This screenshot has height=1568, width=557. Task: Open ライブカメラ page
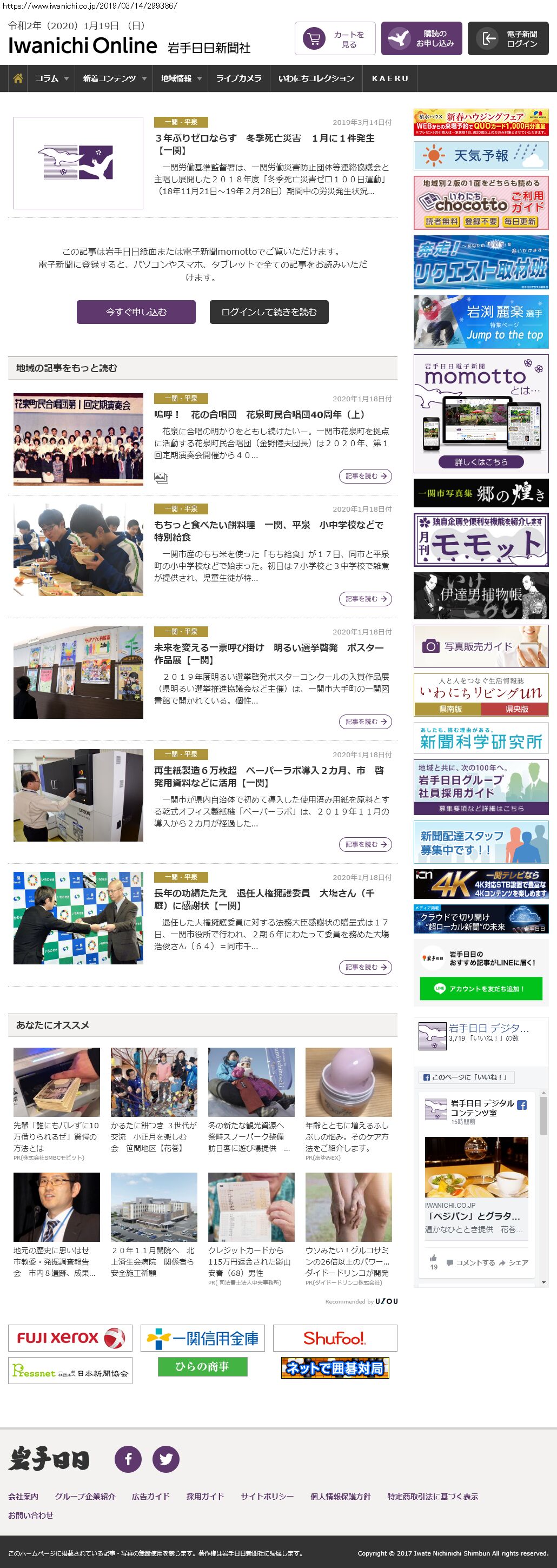[x=238, y=78]
